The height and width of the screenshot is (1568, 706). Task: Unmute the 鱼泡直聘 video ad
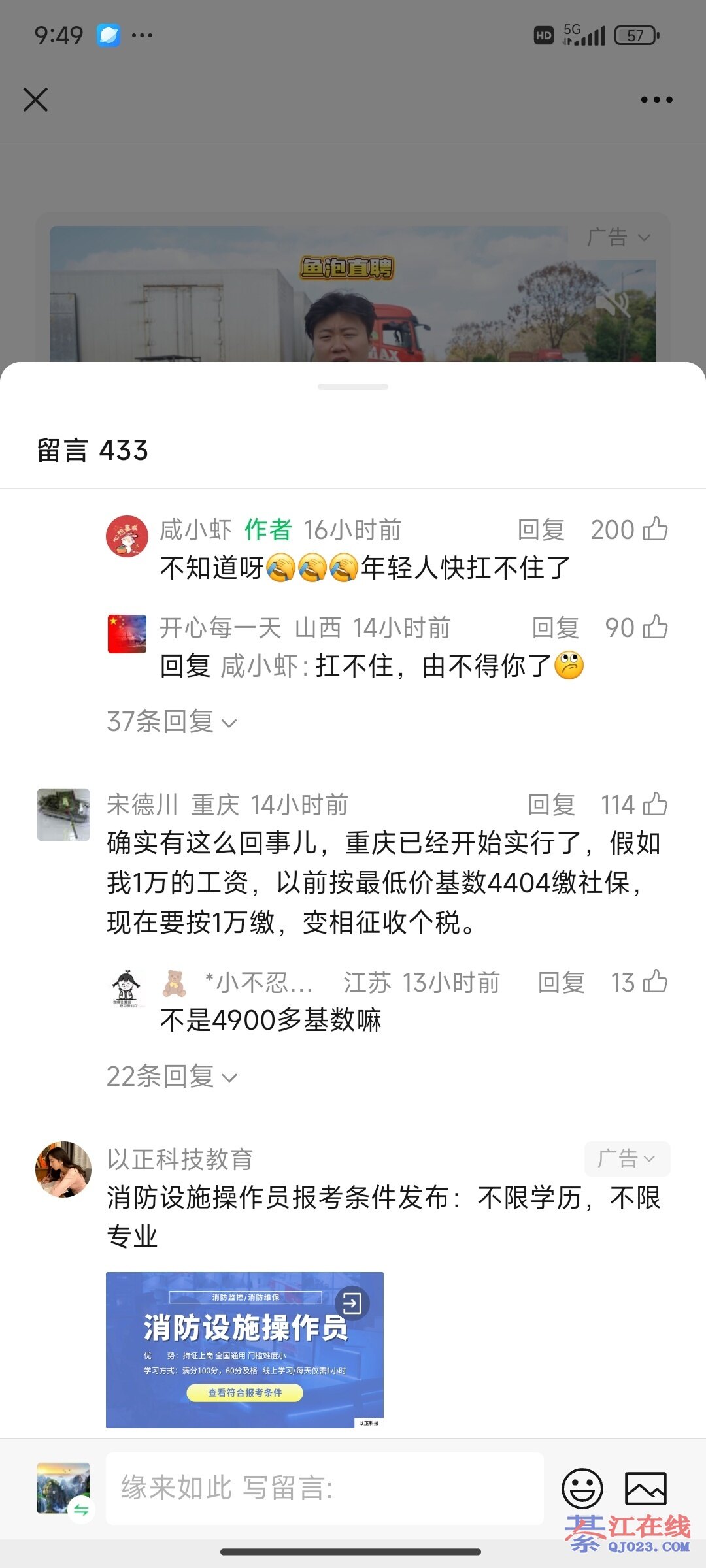pyautogui.click(x=613, y=304)
